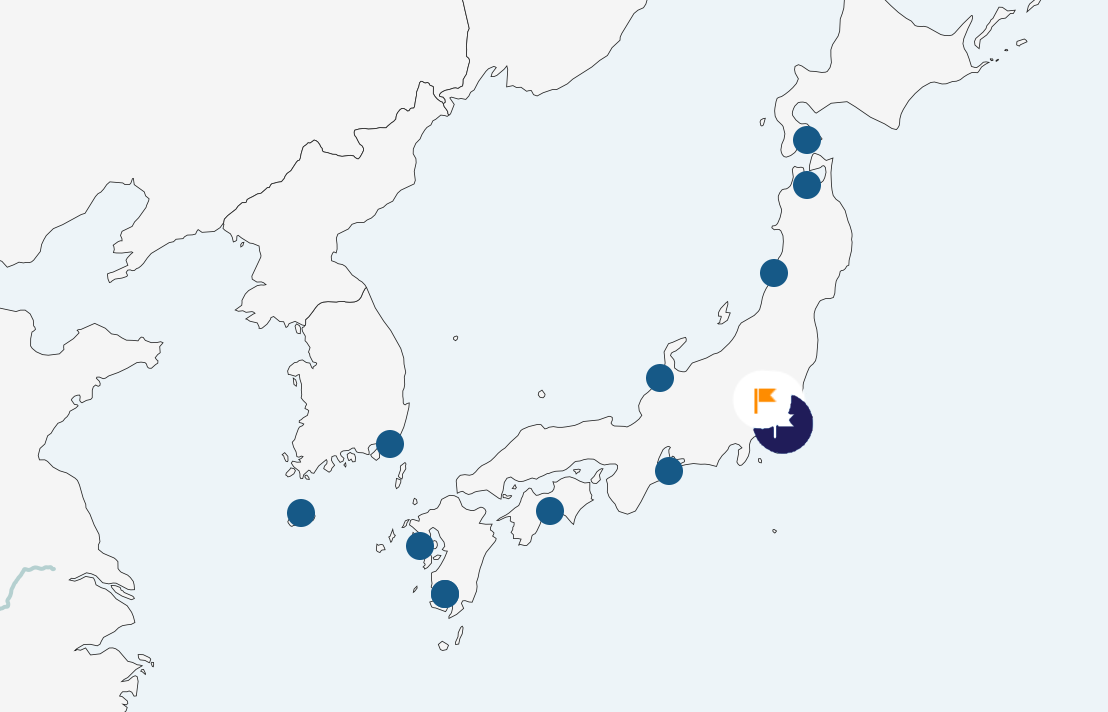Viewport: 1108px width, 712px height.
Task: Select the Kagoshima marker in southern Kyushu
Action: pos(445,593)
